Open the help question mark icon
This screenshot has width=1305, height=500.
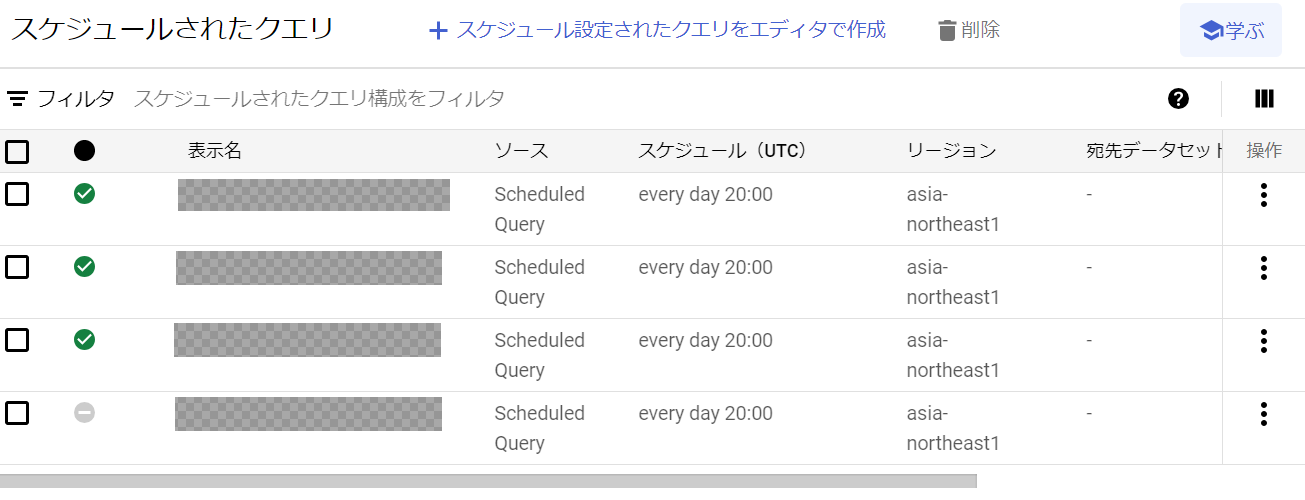point(1179,98)
